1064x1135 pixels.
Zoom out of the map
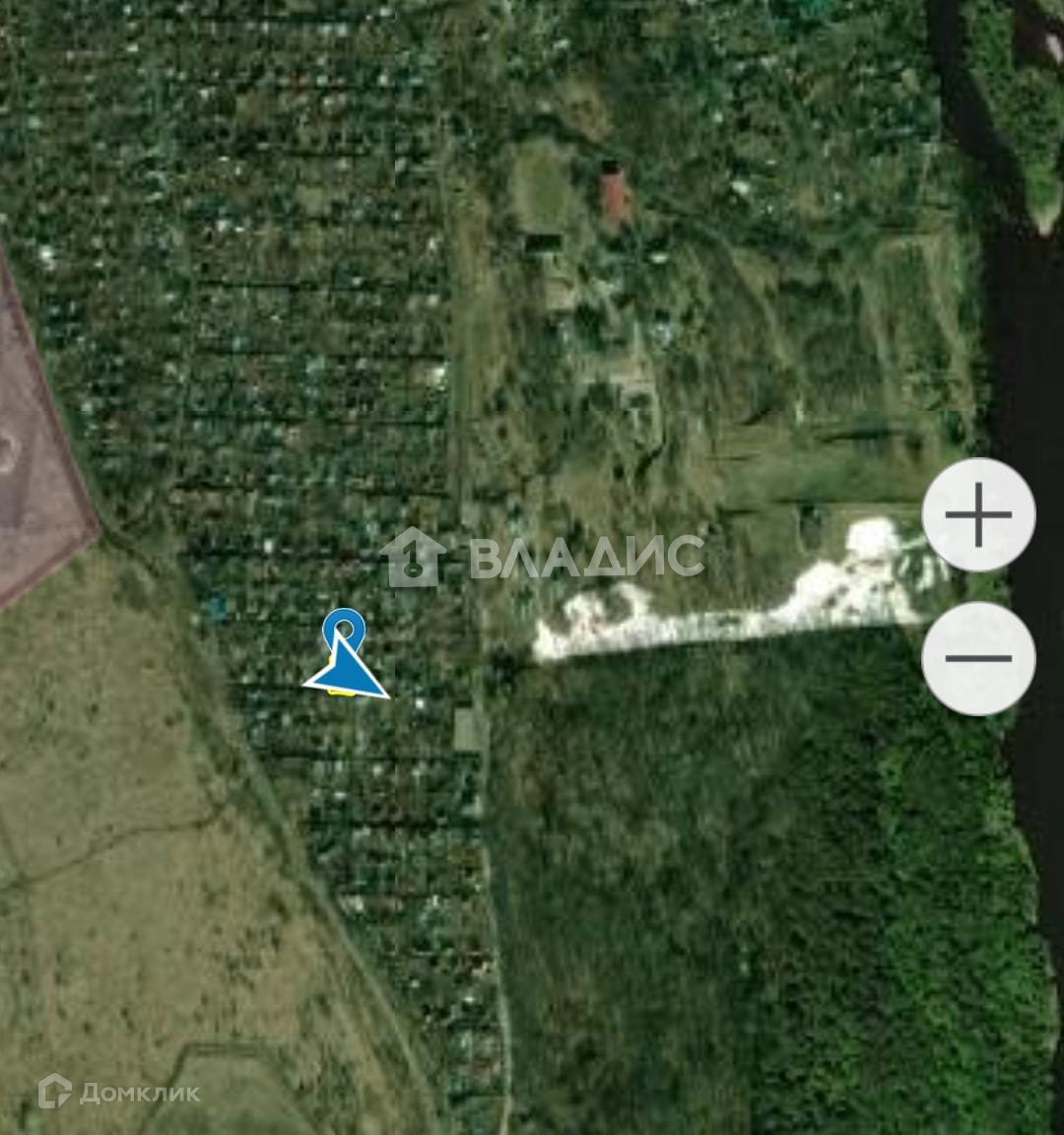click(978, 657)
